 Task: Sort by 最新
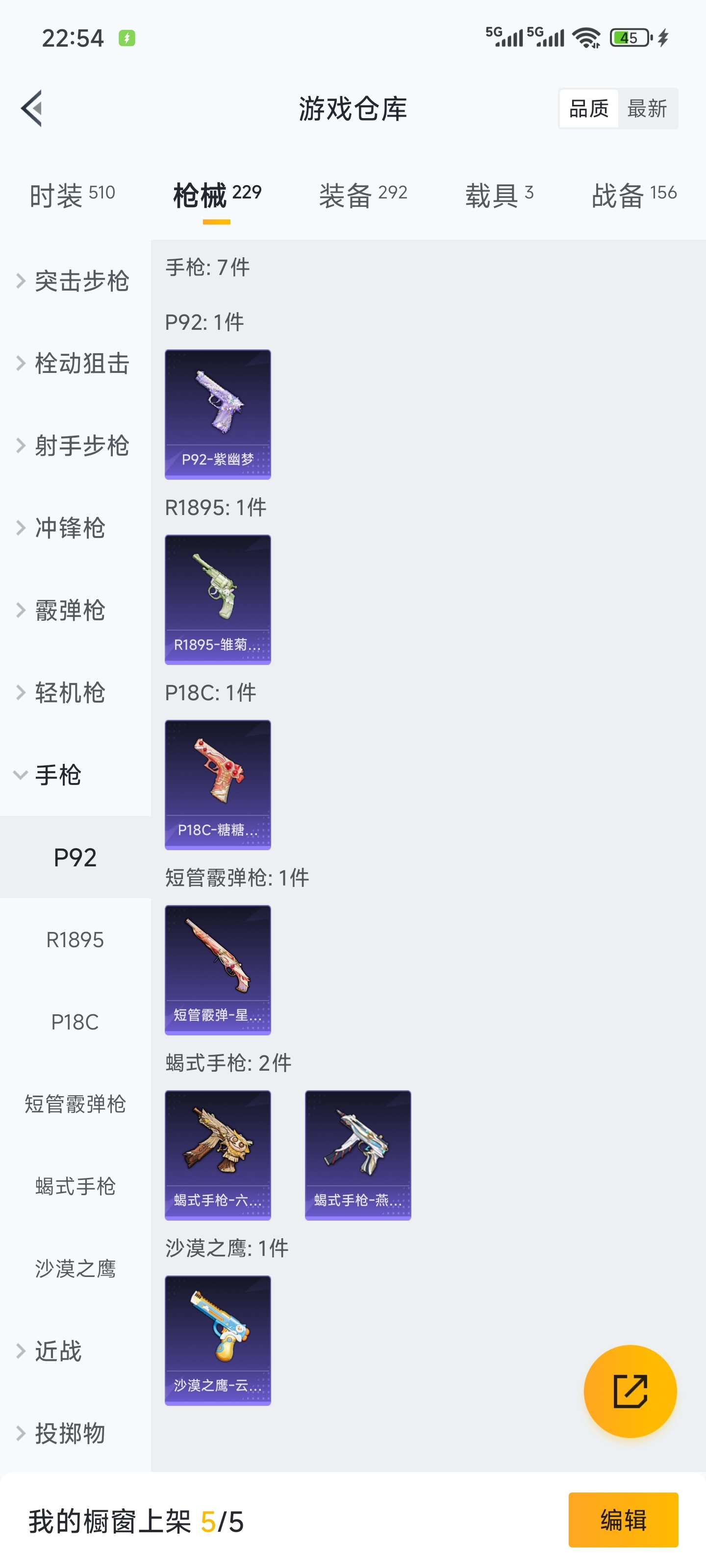(647, 108)
